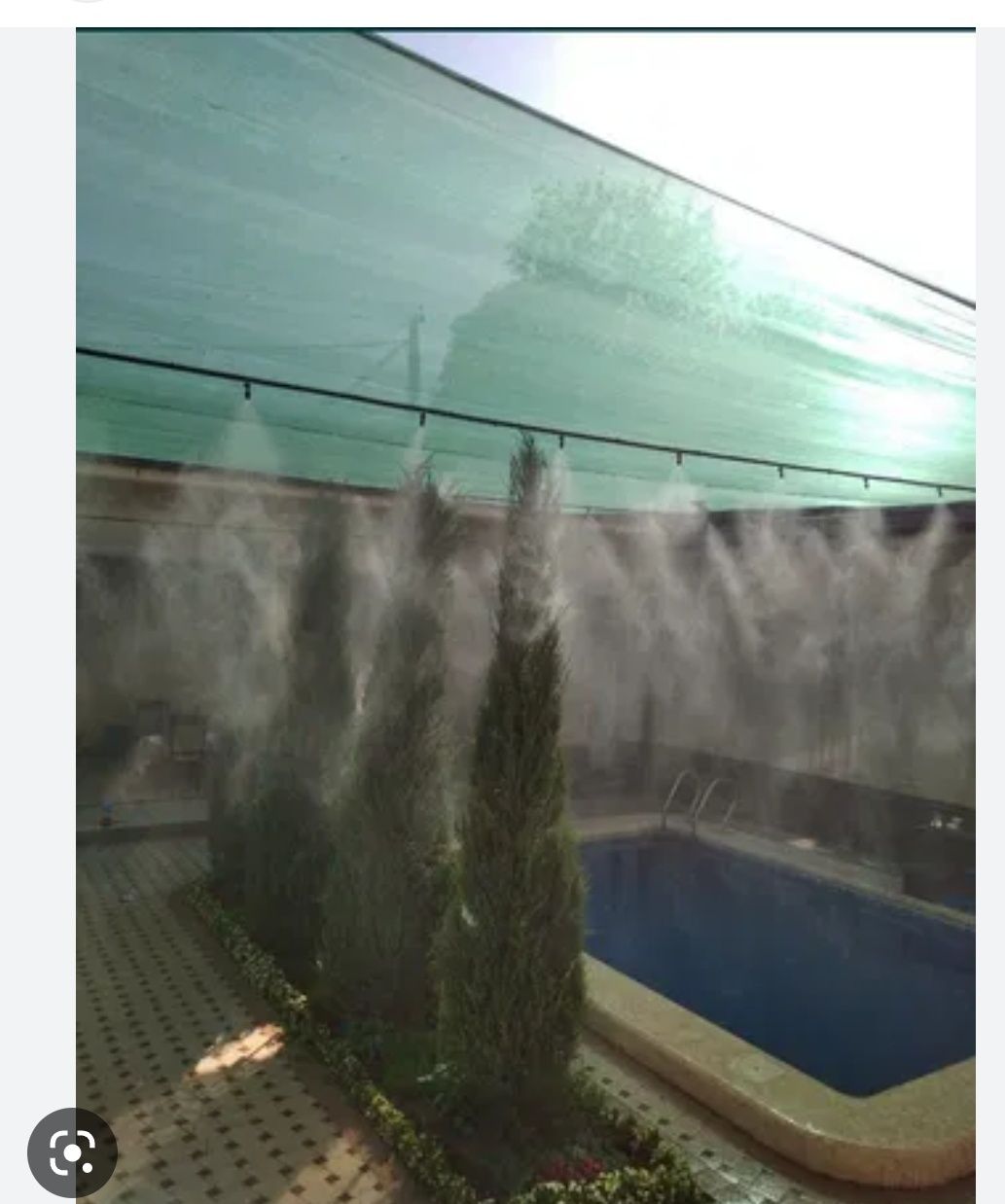Open the visual search lens icon
The height and width of the screenshot is (1204, 1005).
coord(72,1152)
